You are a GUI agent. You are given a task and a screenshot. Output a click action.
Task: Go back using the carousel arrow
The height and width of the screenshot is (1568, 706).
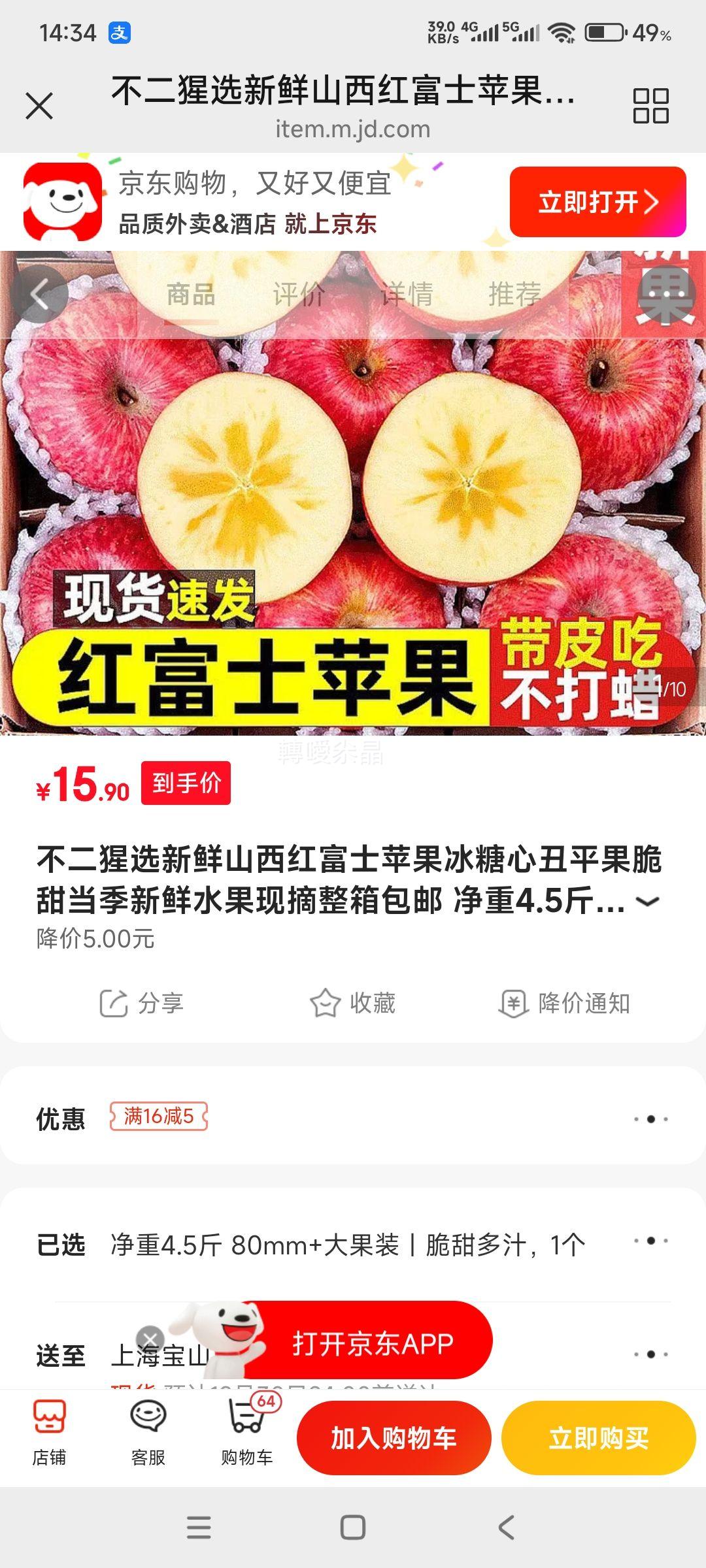41,294
